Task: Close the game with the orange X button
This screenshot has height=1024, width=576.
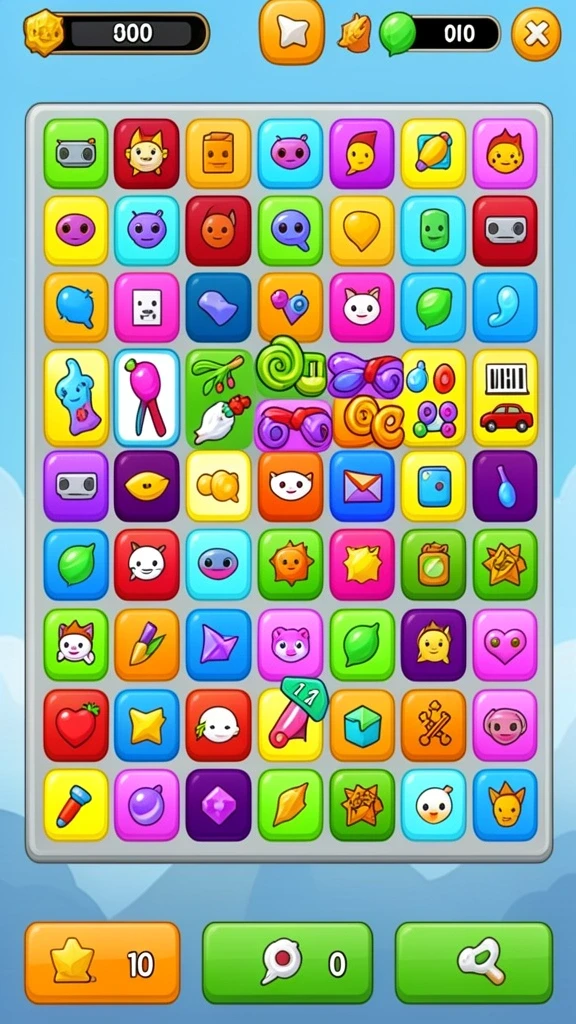Action: point(536,34)
